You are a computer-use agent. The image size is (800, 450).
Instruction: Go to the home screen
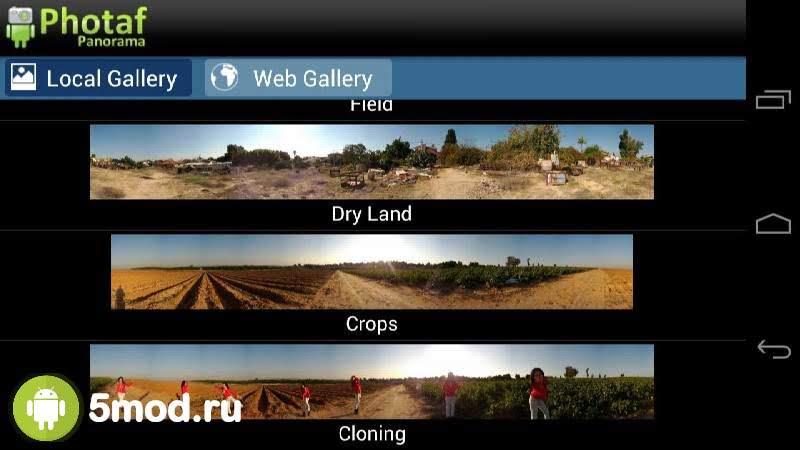point(773,224)
